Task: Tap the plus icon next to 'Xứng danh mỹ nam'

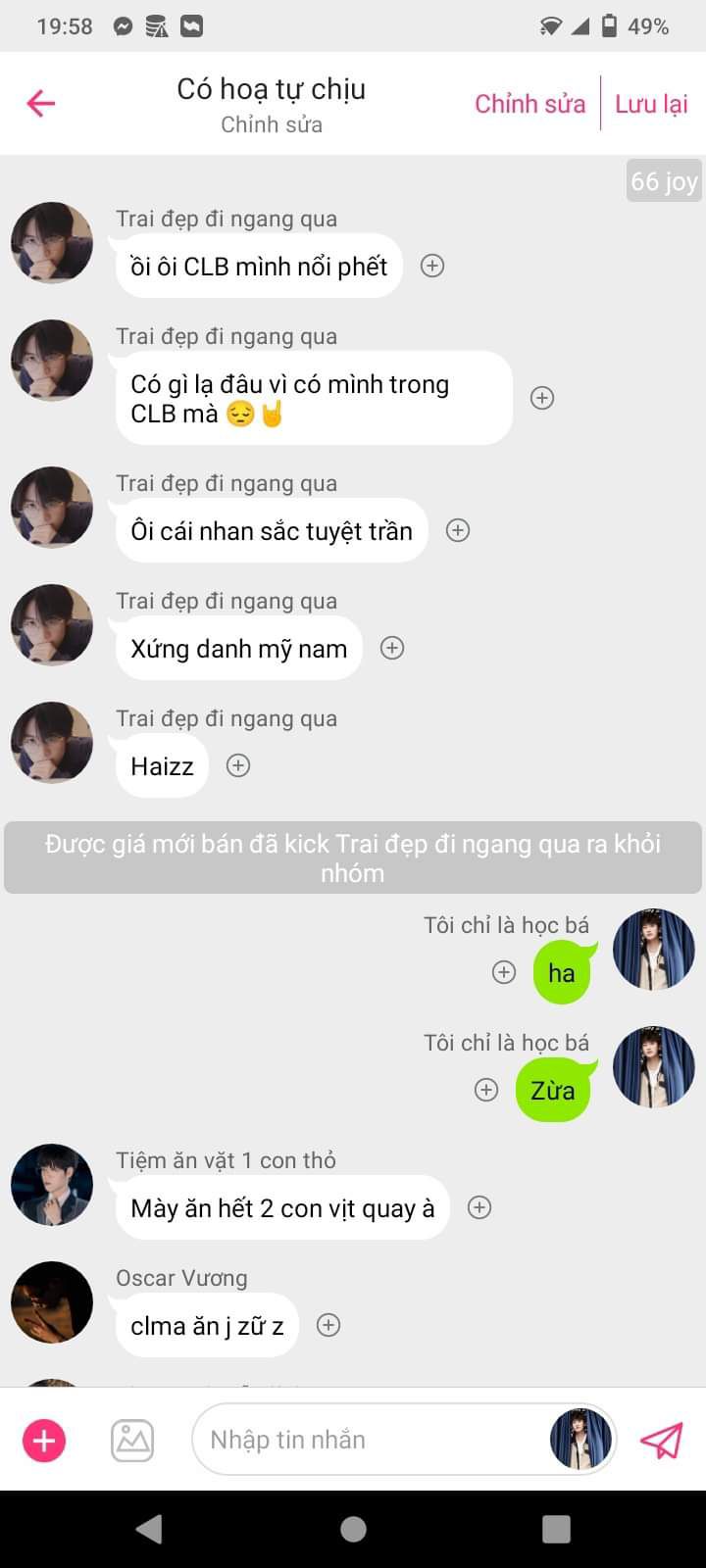Action: point(392,648)
